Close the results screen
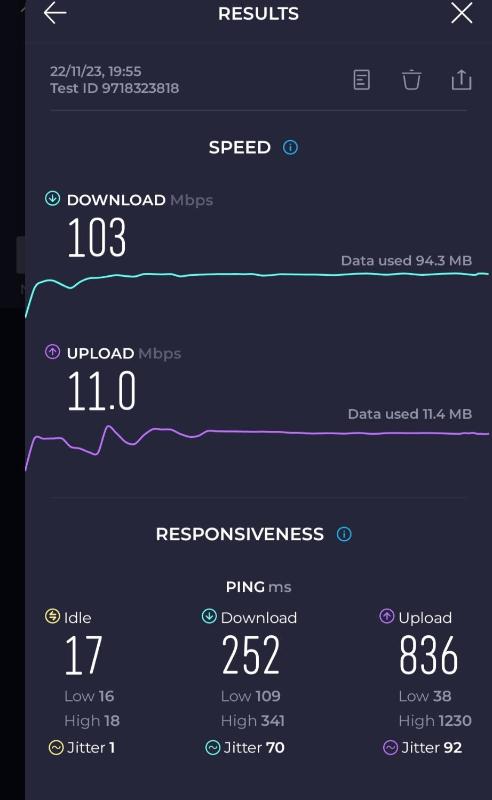Viewport: 492px width, 800px height. 461,13
